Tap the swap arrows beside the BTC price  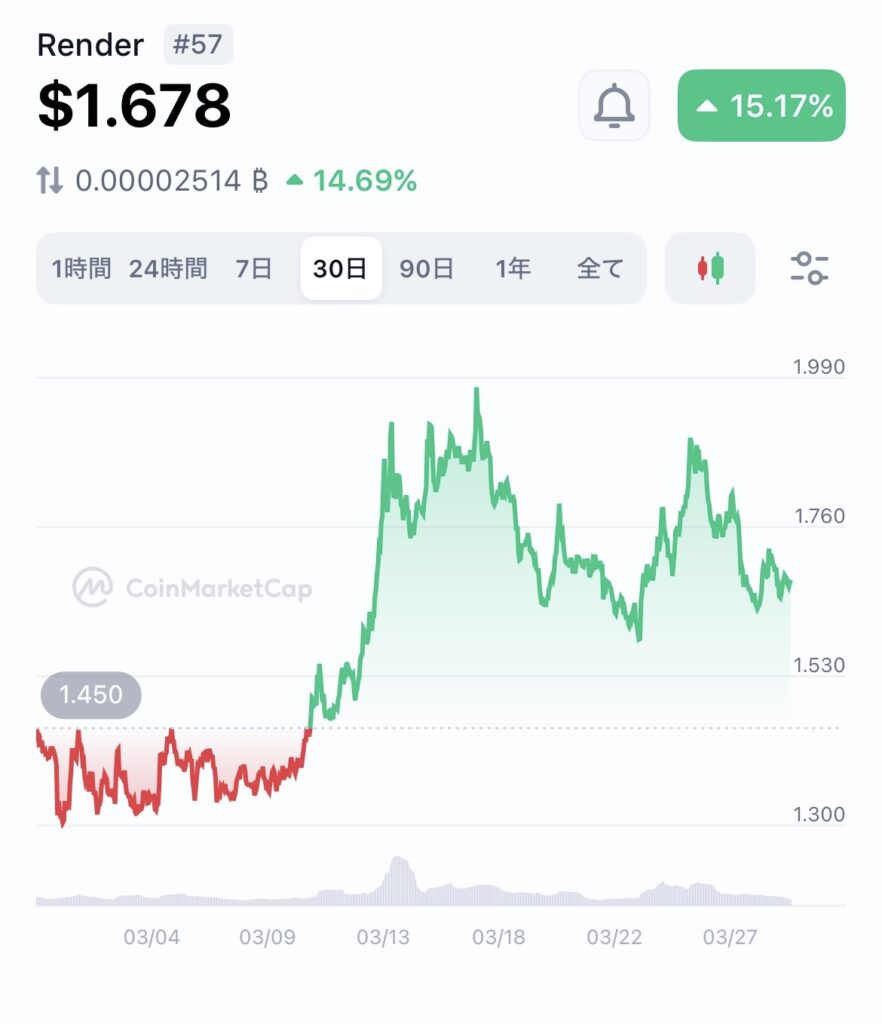coord(50,181)
